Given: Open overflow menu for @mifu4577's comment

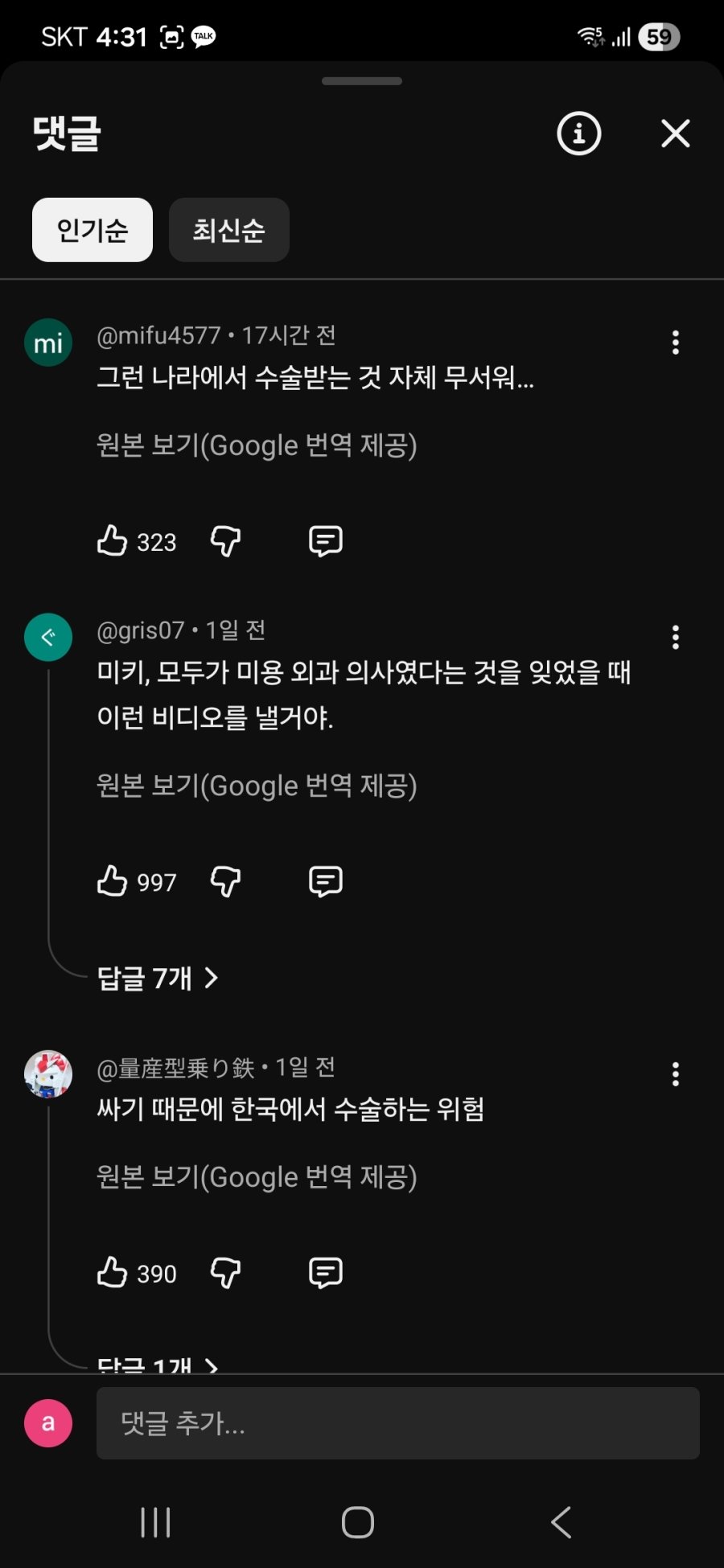Looking at the screenshot, I should 675,343.
